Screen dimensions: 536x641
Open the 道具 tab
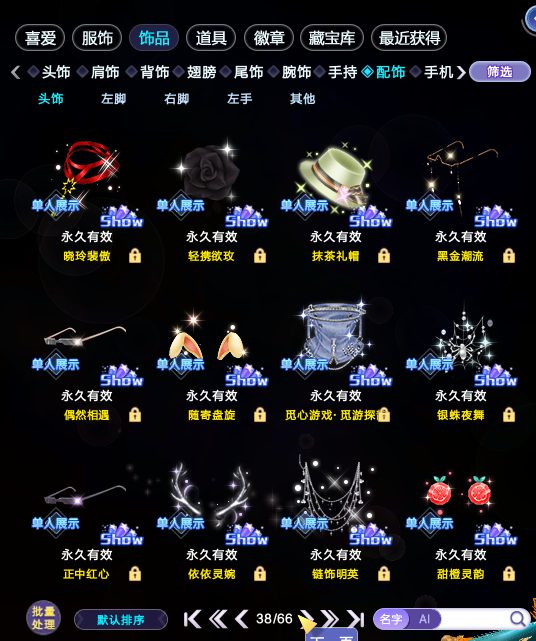[211, 38]
